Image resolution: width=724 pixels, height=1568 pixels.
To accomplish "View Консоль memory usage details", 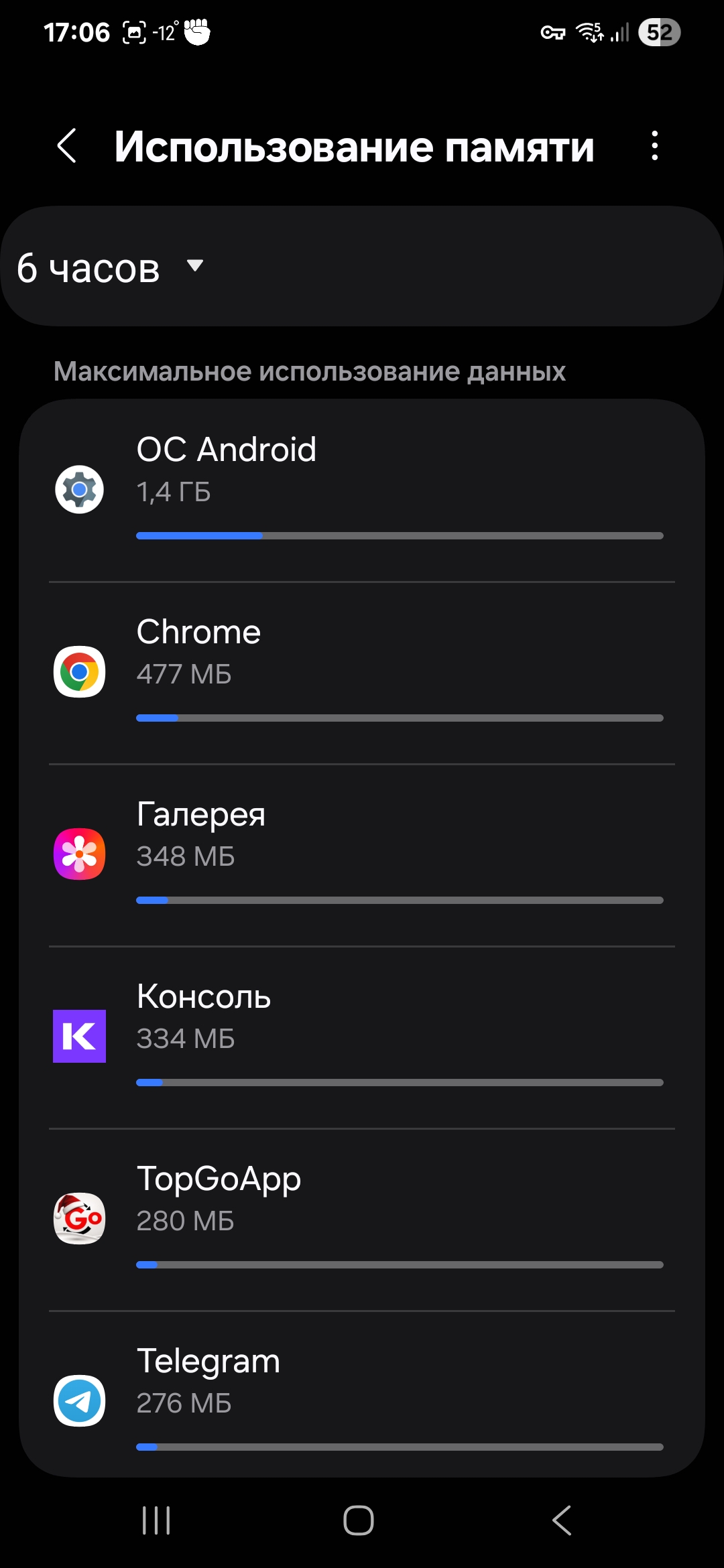I will pyautogui.click(x=362, y=1037).
